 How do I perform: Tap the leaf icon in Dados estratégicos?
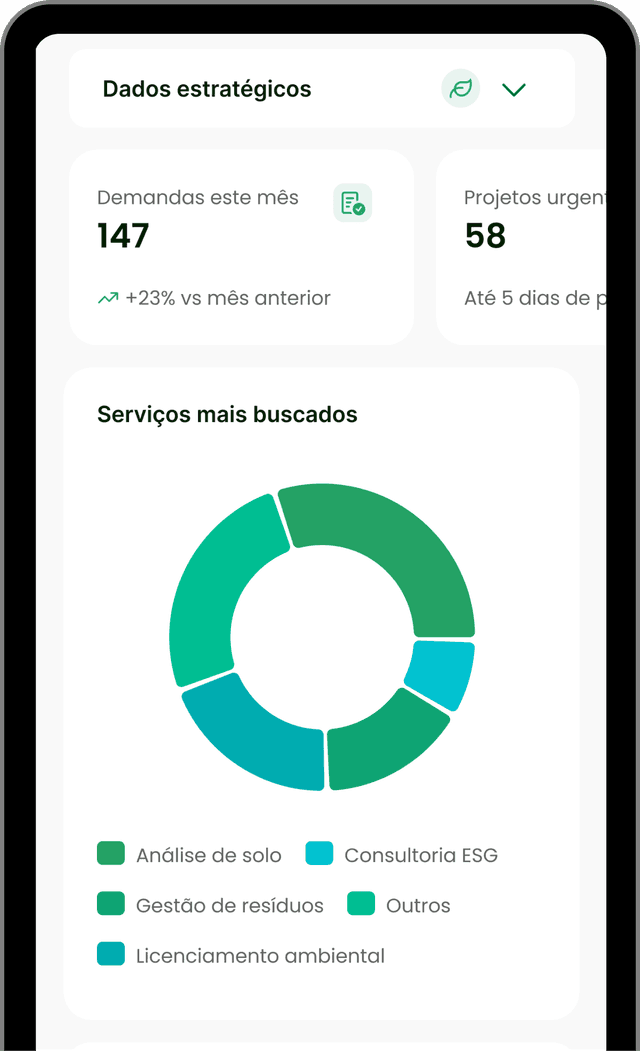[461, 89]
